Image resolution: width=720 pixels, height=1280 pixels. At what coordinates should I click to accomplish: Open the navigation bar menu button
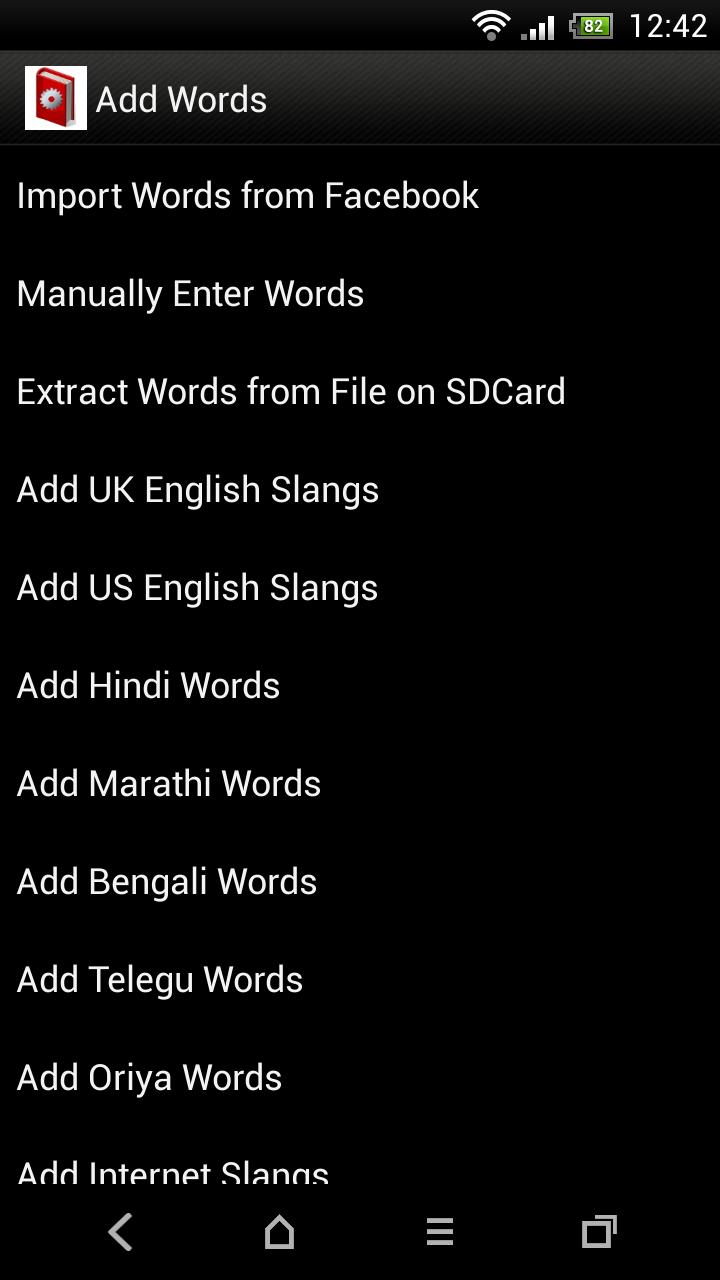(440, 1232)
